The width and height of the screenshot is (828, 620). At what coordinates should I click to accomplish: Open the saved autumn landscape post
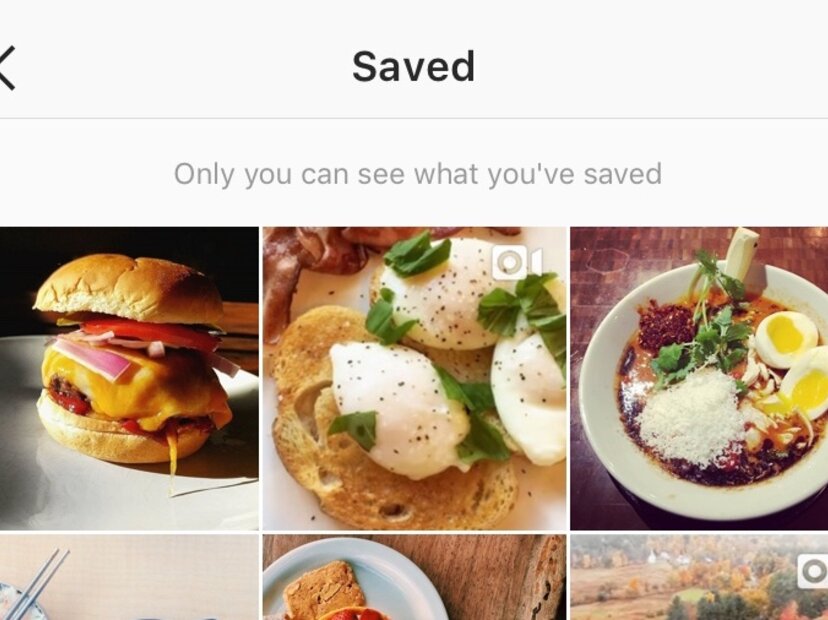[x=699, y=578]
